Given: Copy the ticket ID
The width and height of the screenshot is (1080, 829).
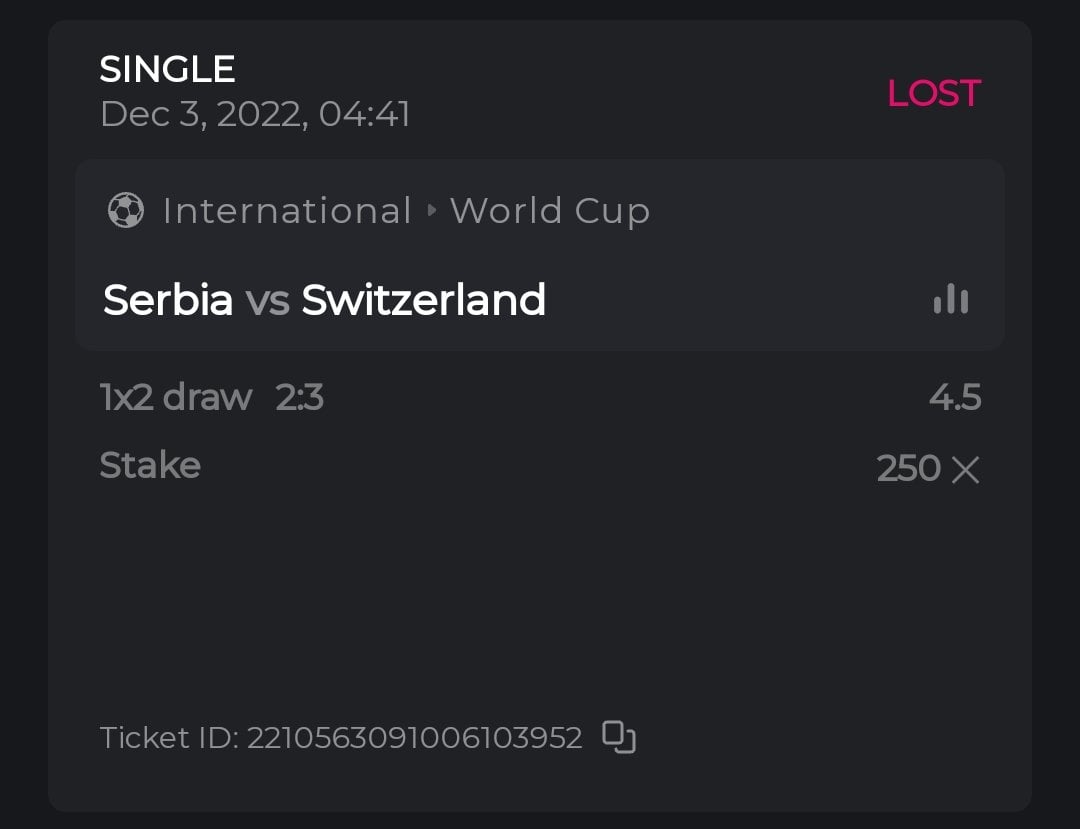Looking at the screenshot, I should (619, 737).
